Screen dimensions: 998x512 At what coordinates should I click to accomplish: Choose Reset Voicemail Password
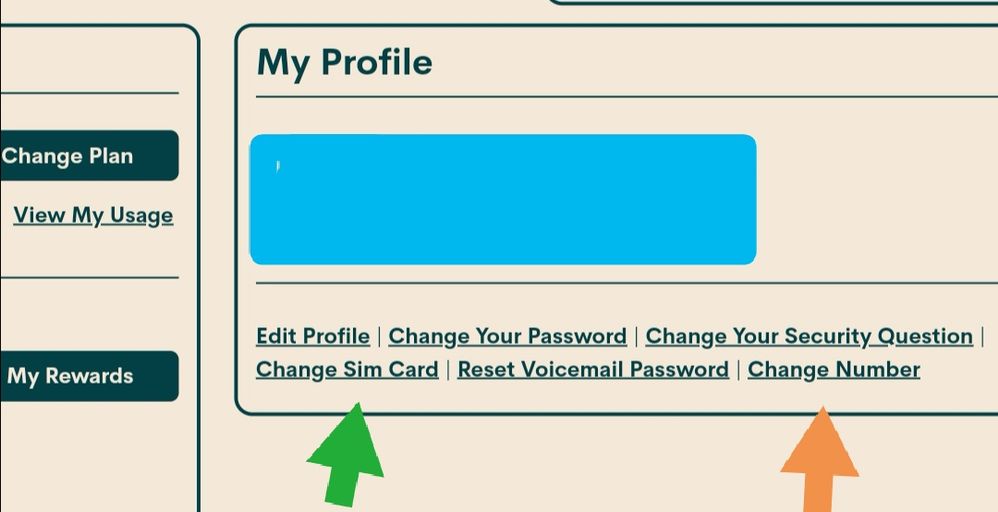click(x=593, y=369)
